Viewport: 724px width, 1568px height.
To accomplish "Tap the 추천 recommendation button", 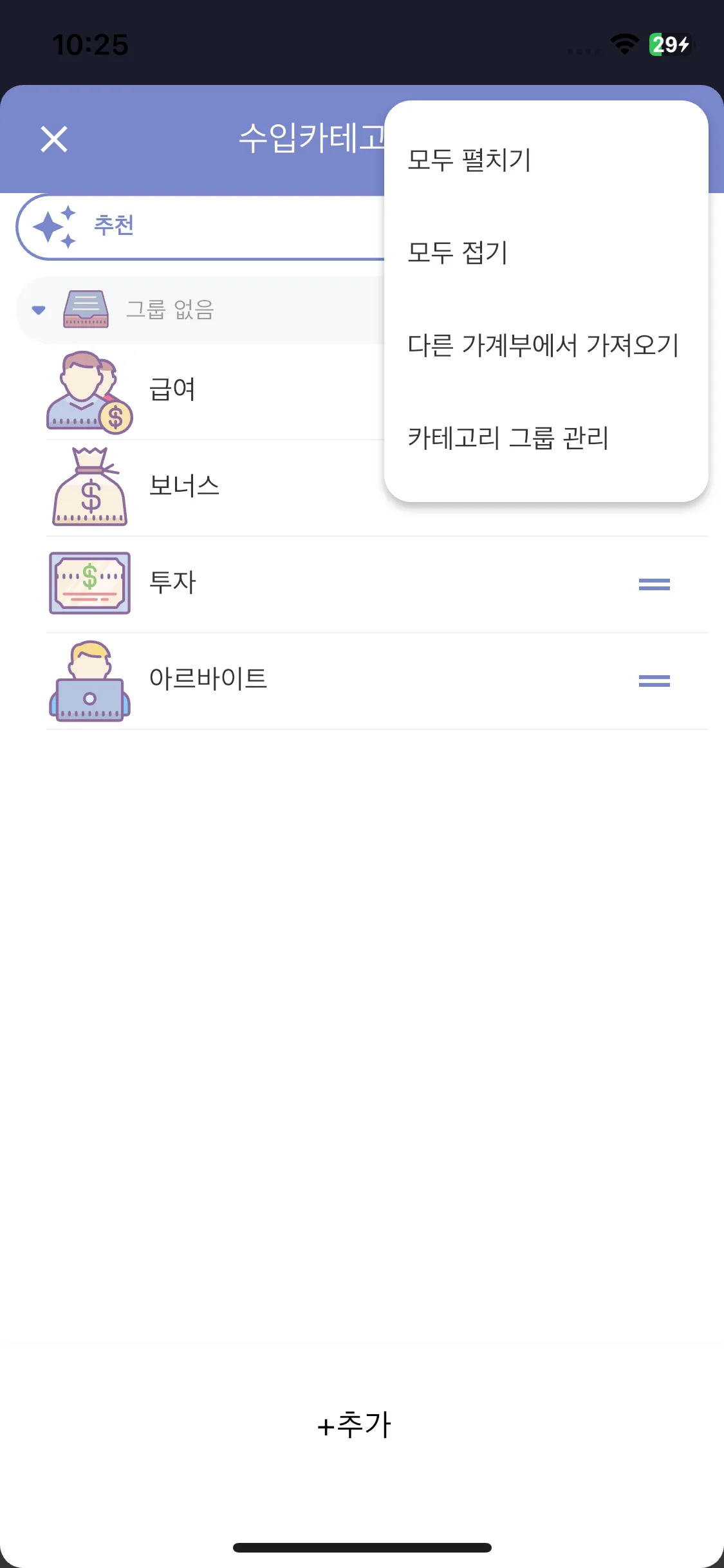I will click(x=114, y=226).
